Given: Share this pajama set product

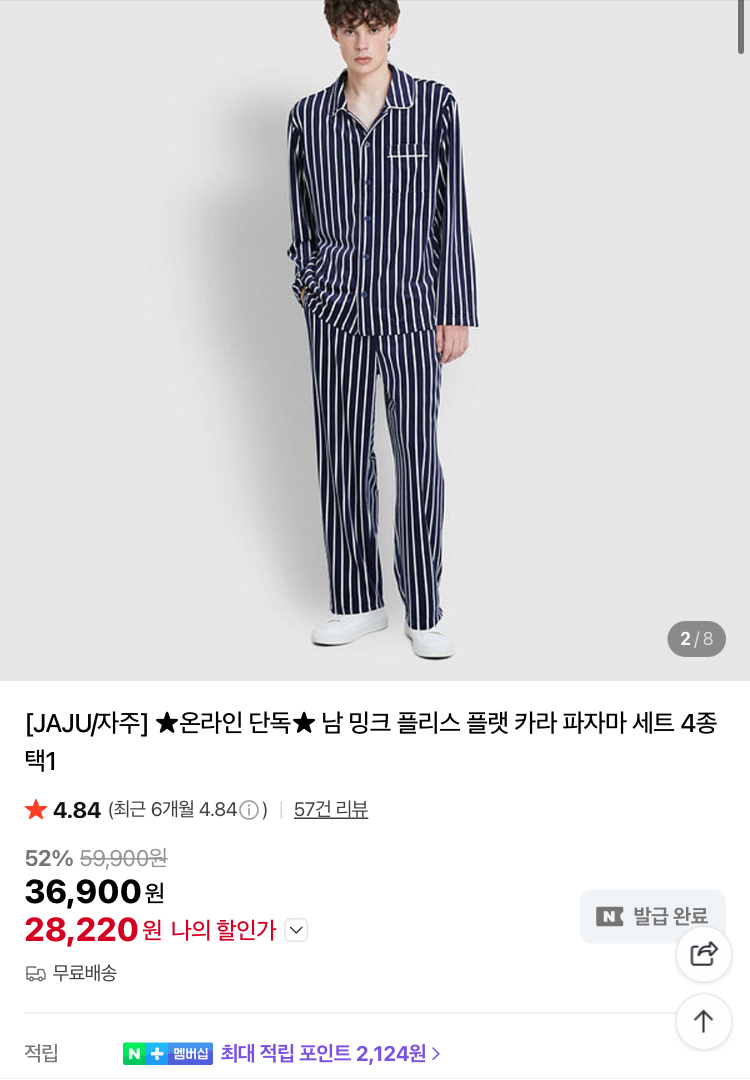Looking at the screenshot, I should coord(704,954).
